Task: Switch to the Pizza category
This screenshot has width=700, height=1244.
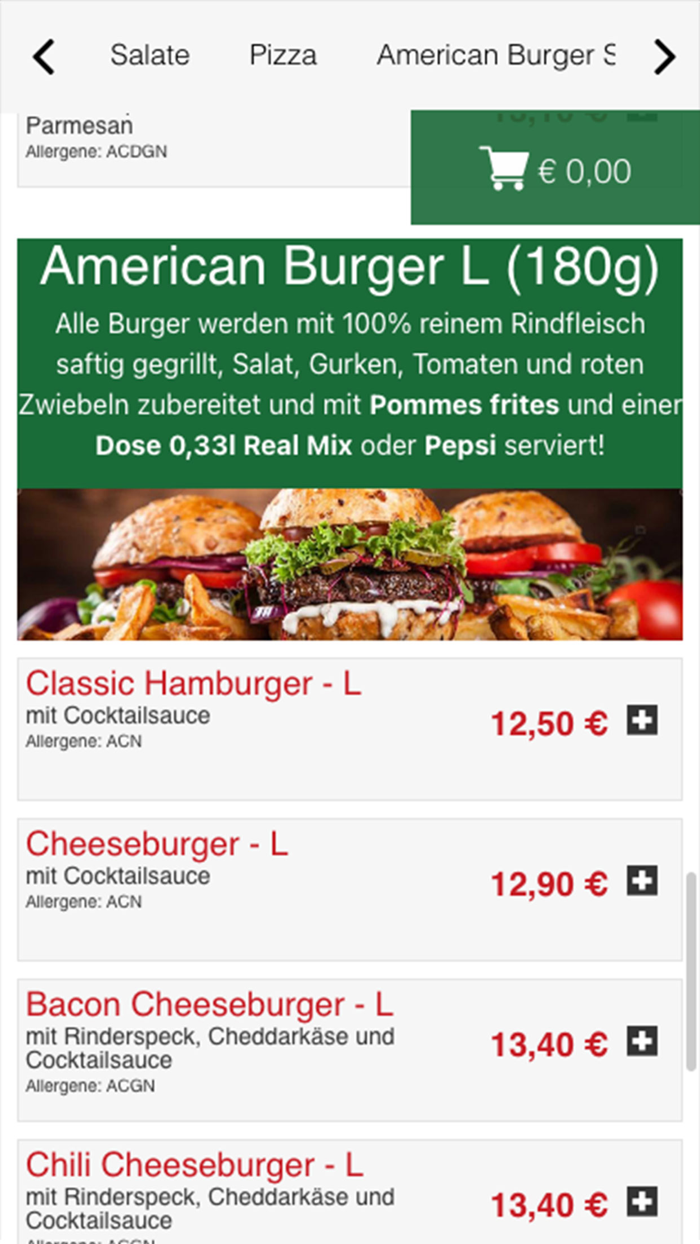Action: tap(283, 56)
